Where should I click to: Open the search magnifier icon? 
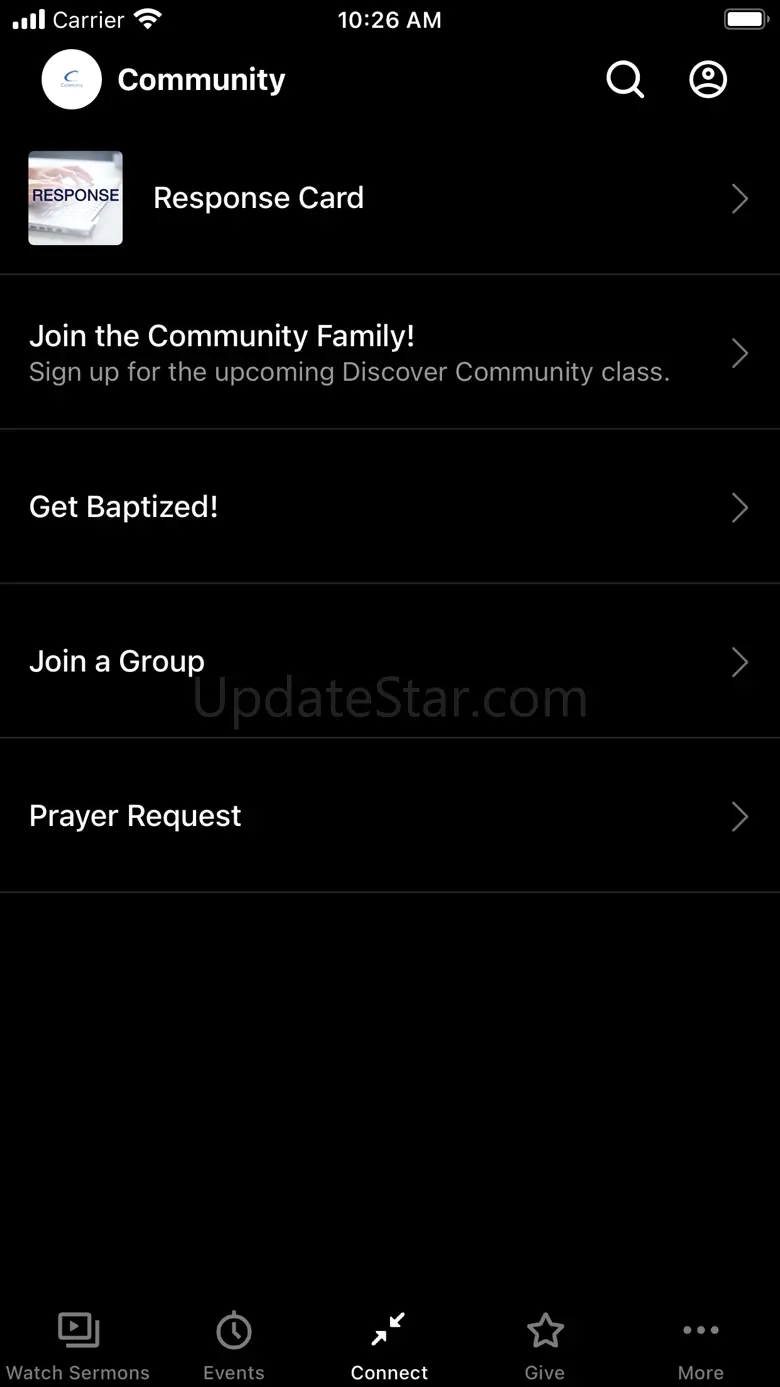click(x=625, y=80)
